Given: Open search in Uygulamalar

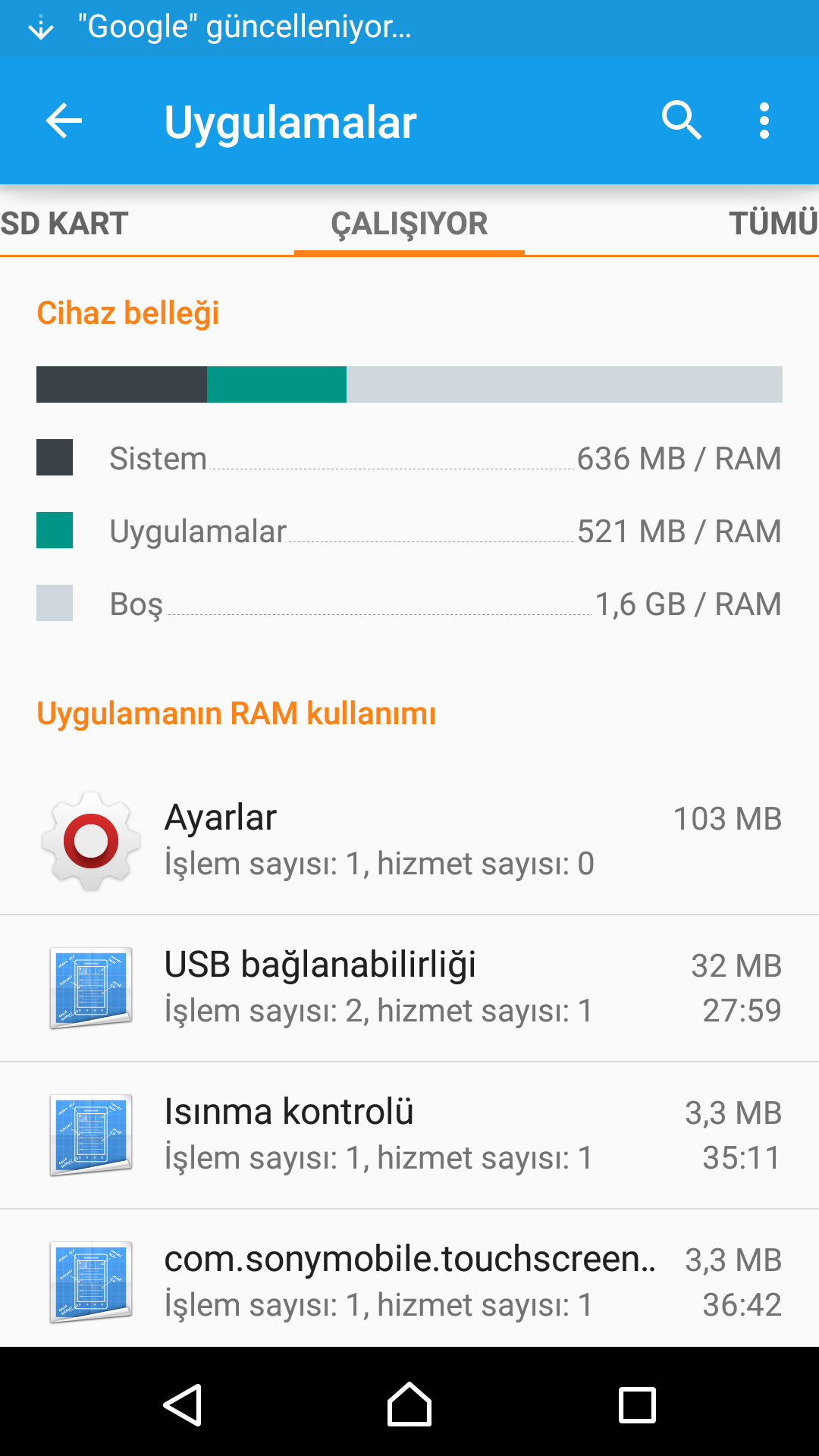Looking at the screenshot, I should [681, 121].
